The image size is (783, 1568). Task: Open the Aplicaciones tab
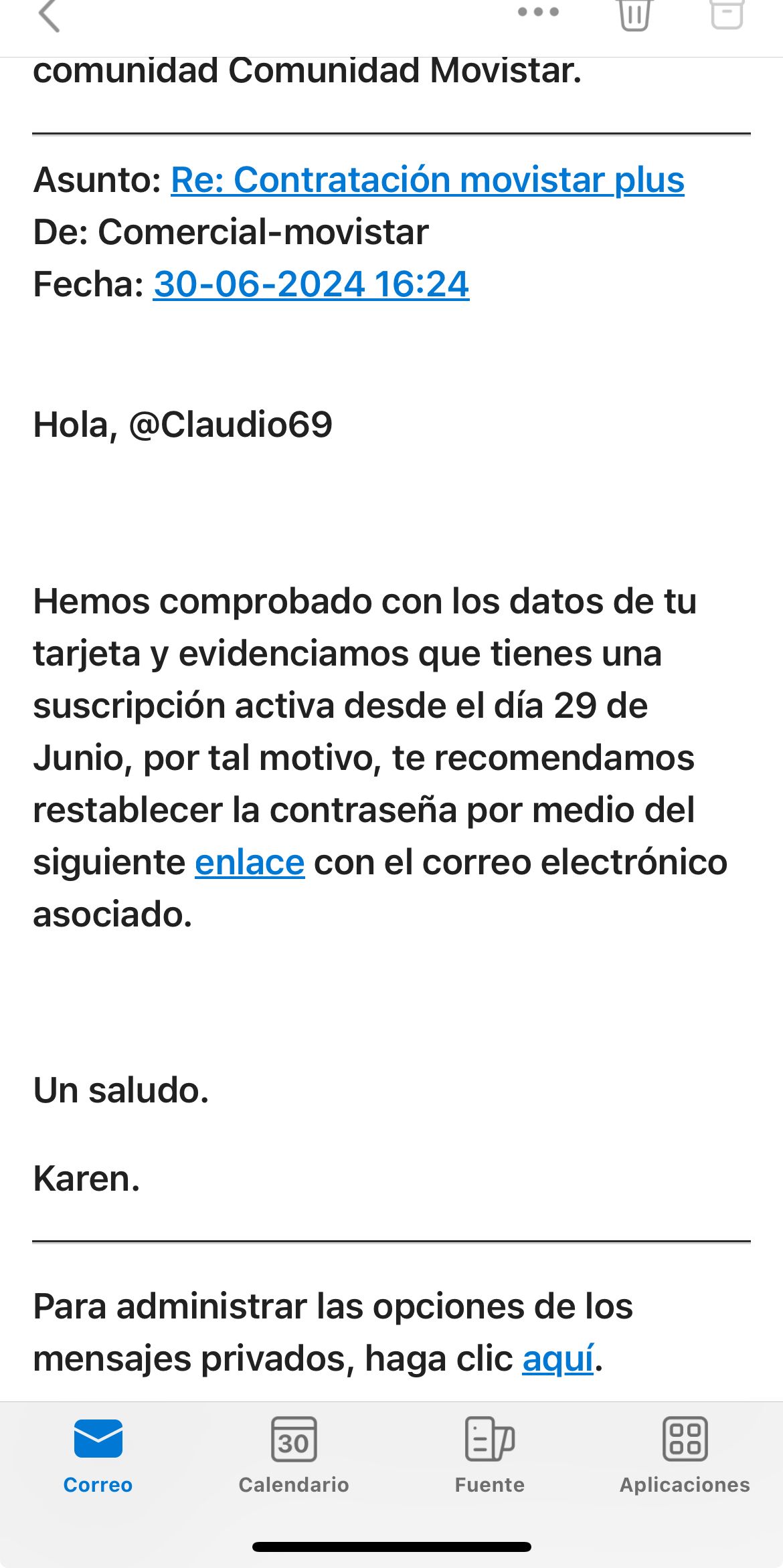coord(685,1455)
